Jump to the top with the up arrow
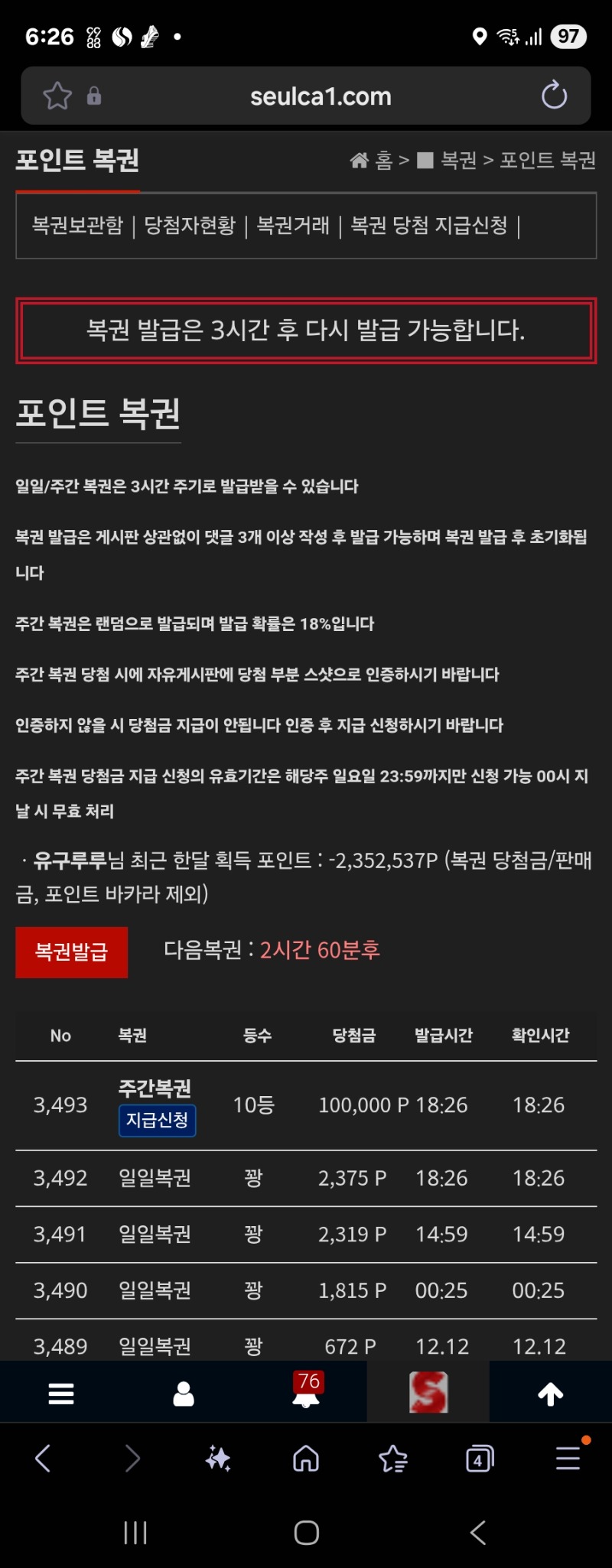The width and height of the screenshot is (612, 1568). (550, 1394)
